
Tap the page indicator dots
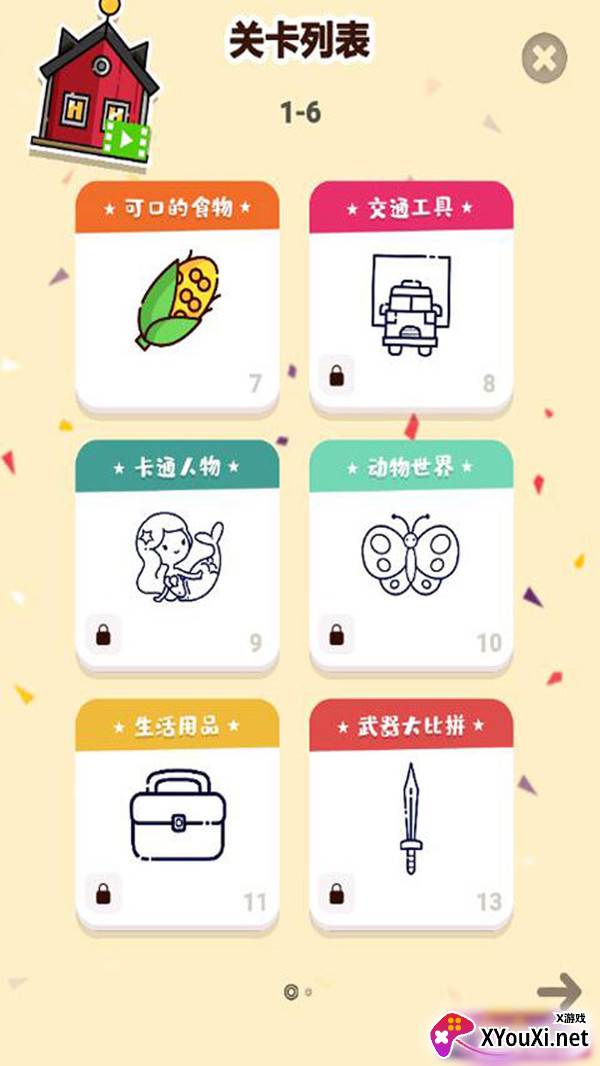point(298,992)
